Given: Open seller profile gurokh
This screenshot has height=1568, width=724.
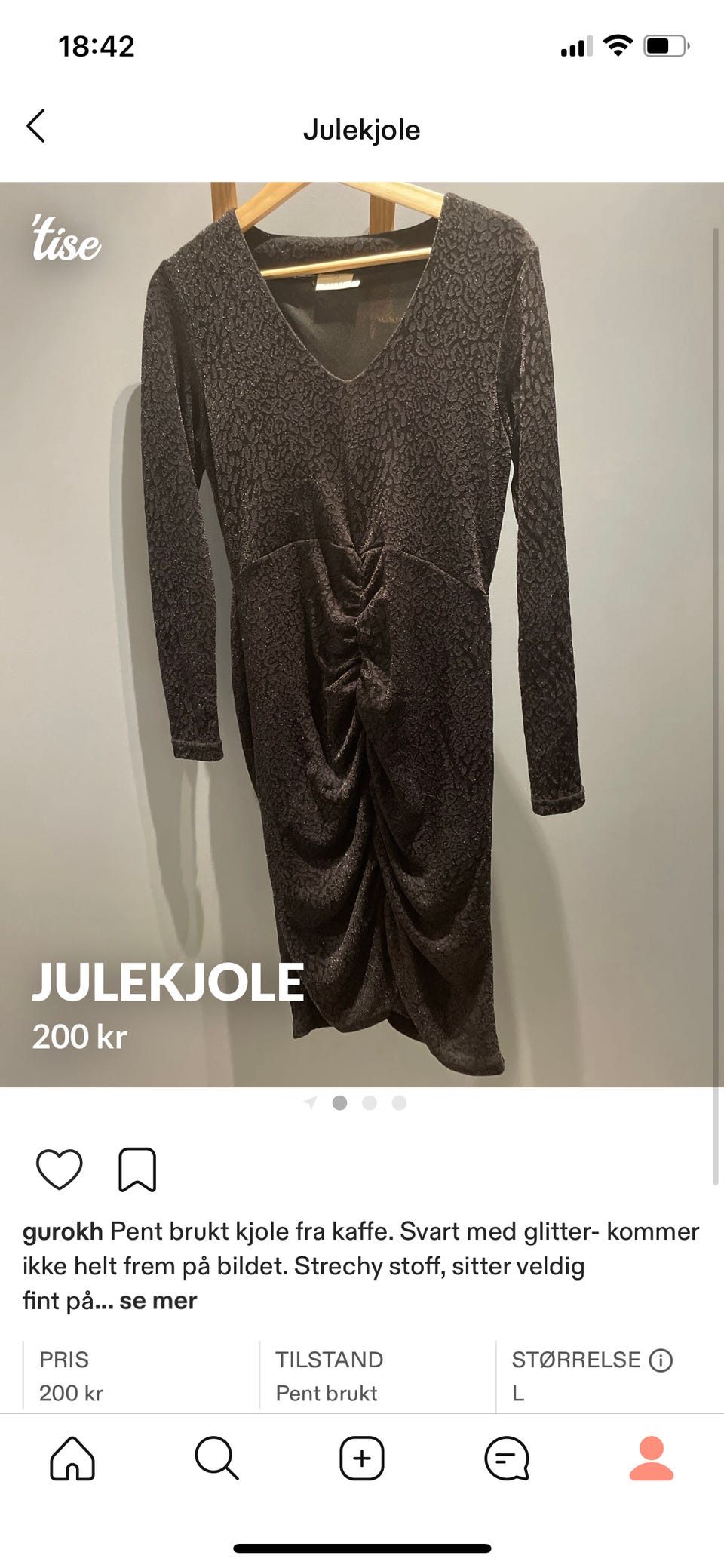Looking at the screenshot, I should pos(64,1231).
